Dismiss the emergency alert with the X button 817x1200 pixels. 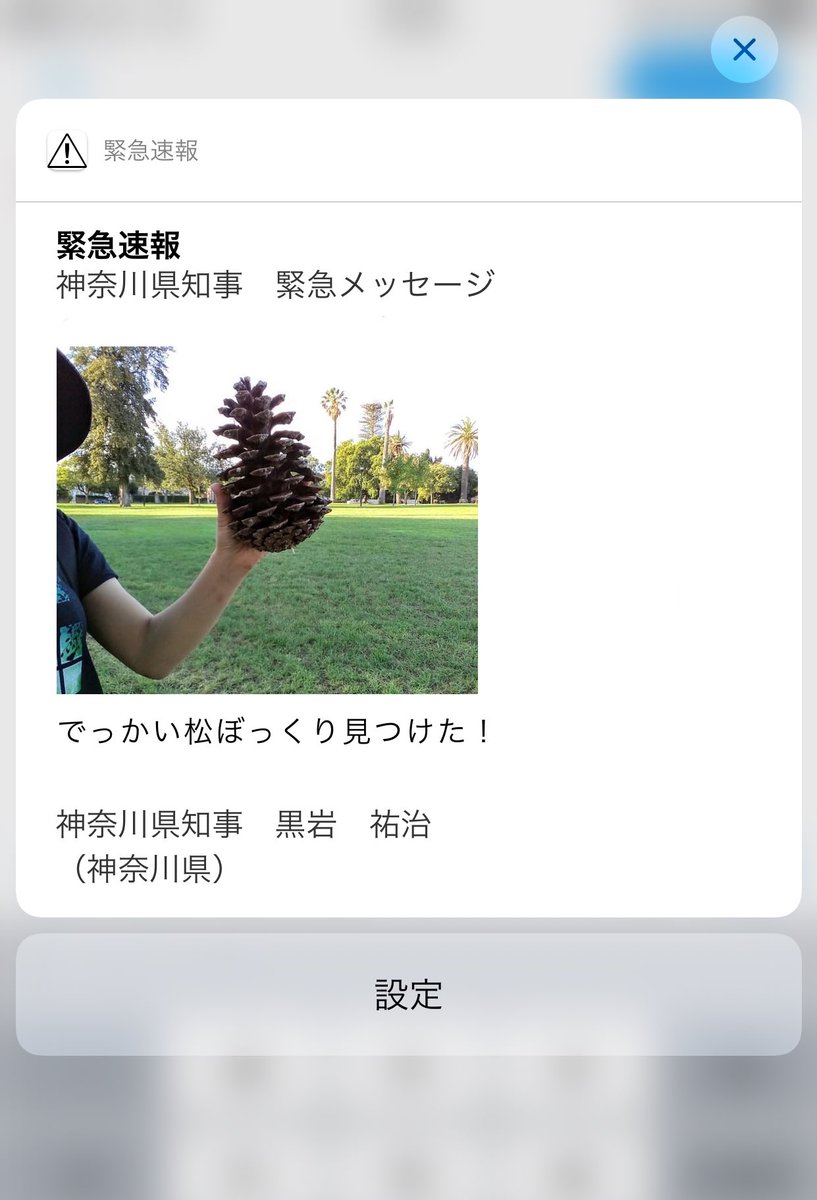(744, 49)
